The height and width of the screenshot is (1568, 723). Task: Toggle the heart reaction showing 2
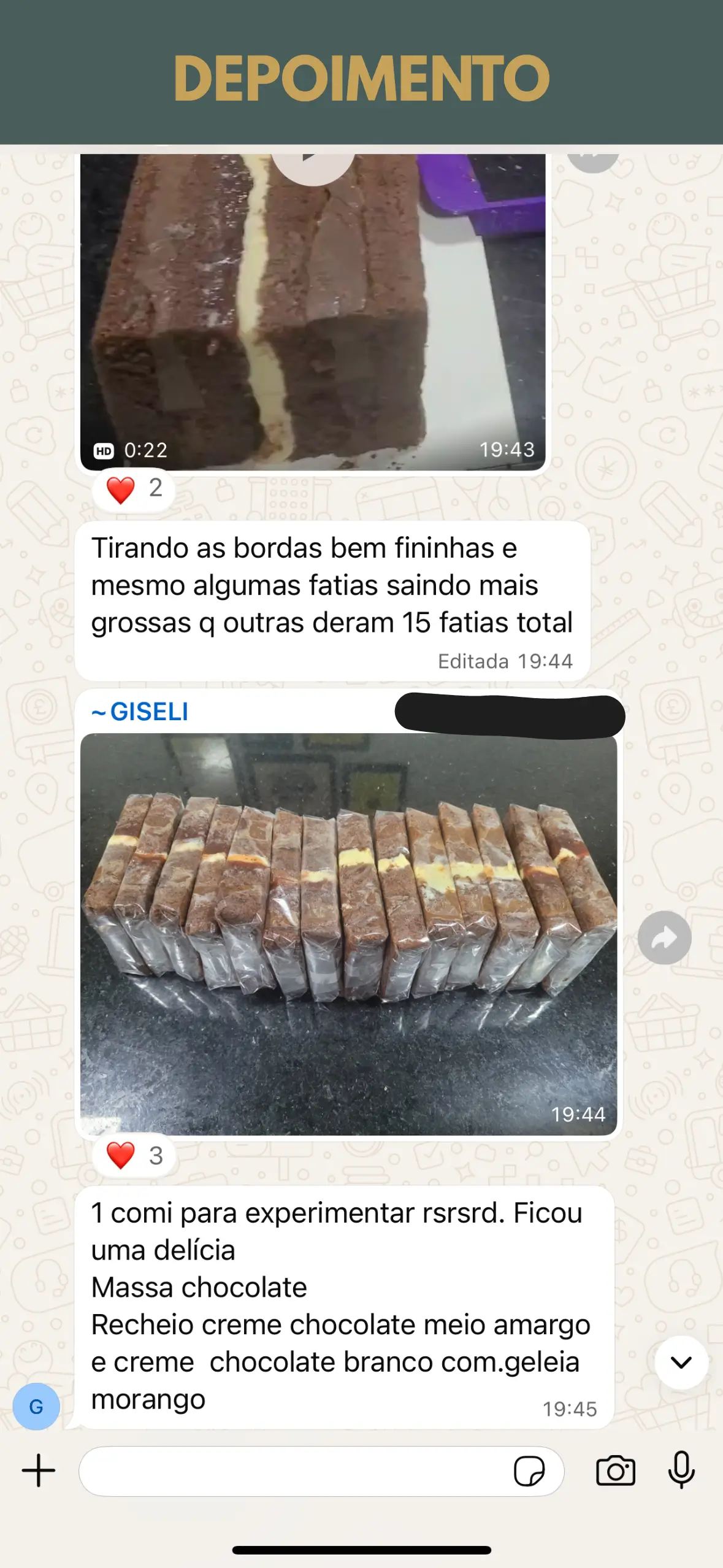132,489
